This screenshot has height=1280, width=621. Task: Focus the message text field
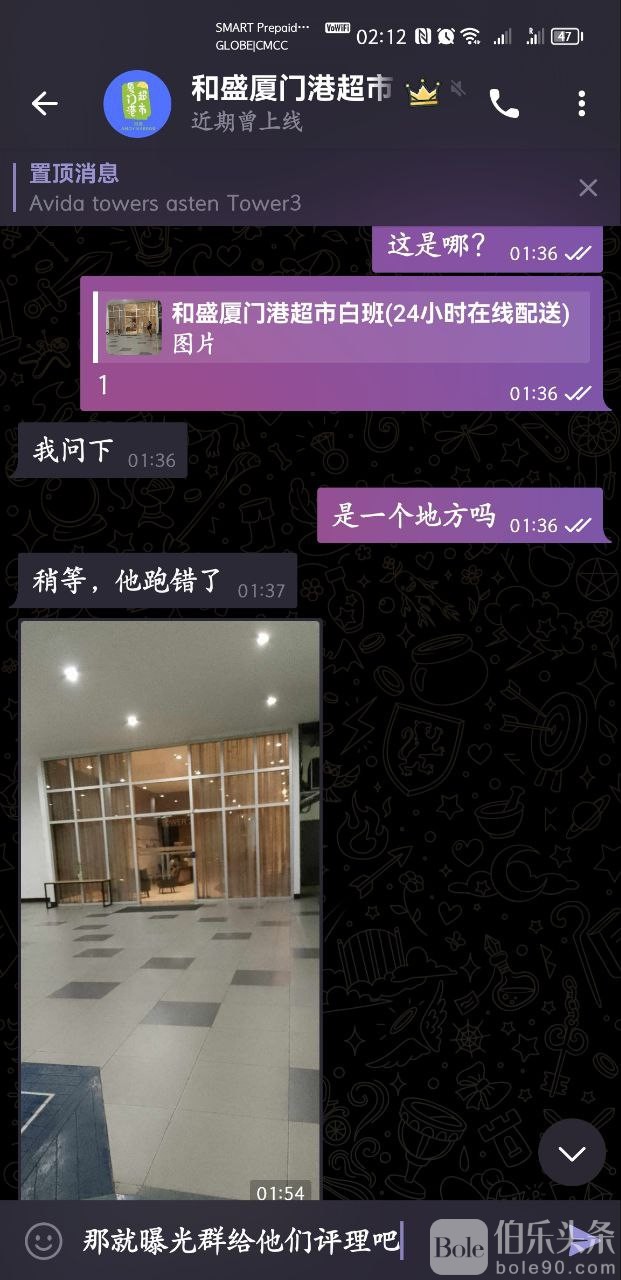click(240, 1242)
